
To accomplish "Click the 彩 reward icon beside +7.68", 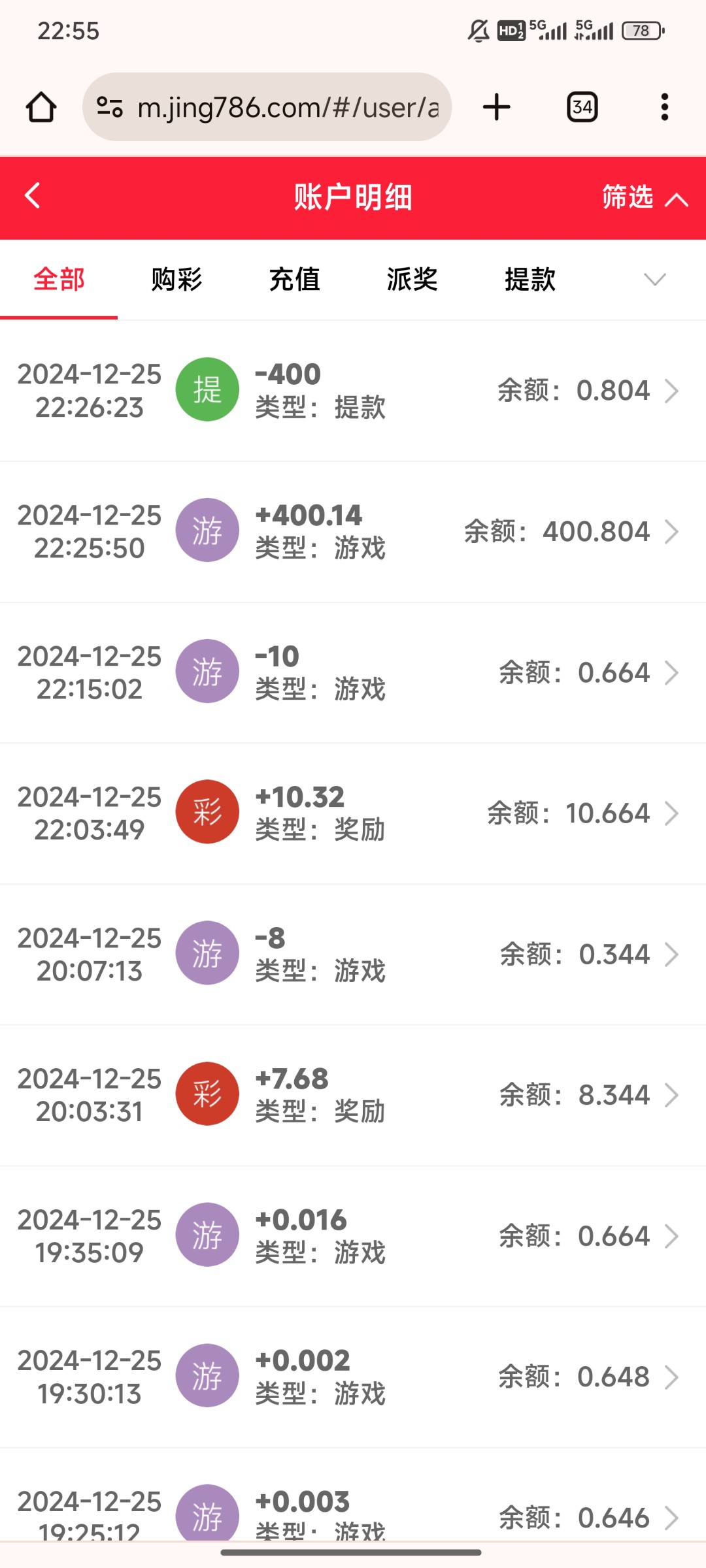I will click(207, 1094).
